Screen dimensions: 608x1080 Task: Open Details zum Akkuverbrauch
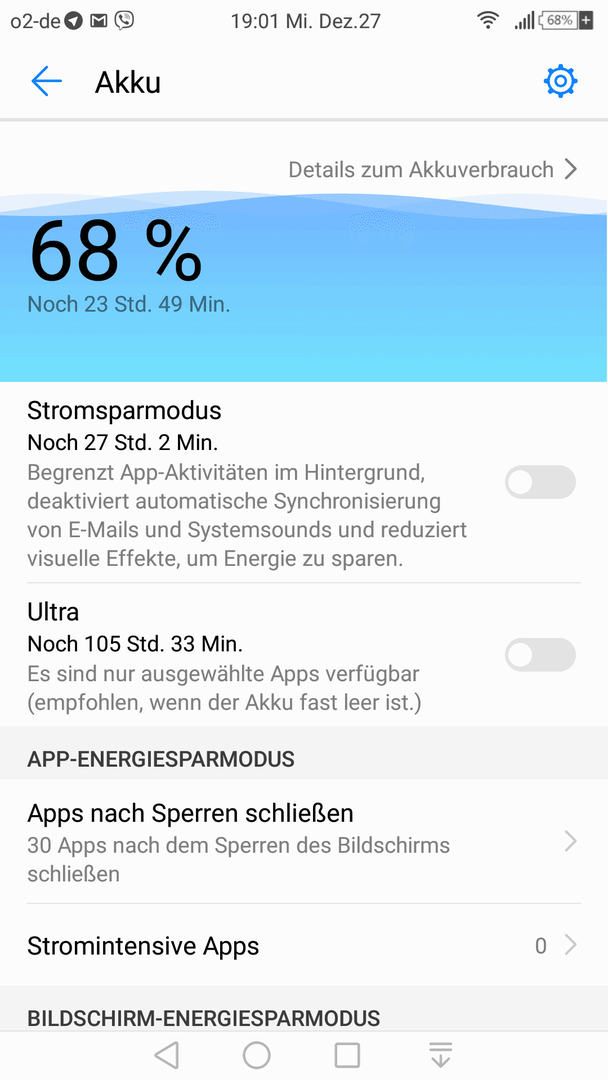pos(433,169)
